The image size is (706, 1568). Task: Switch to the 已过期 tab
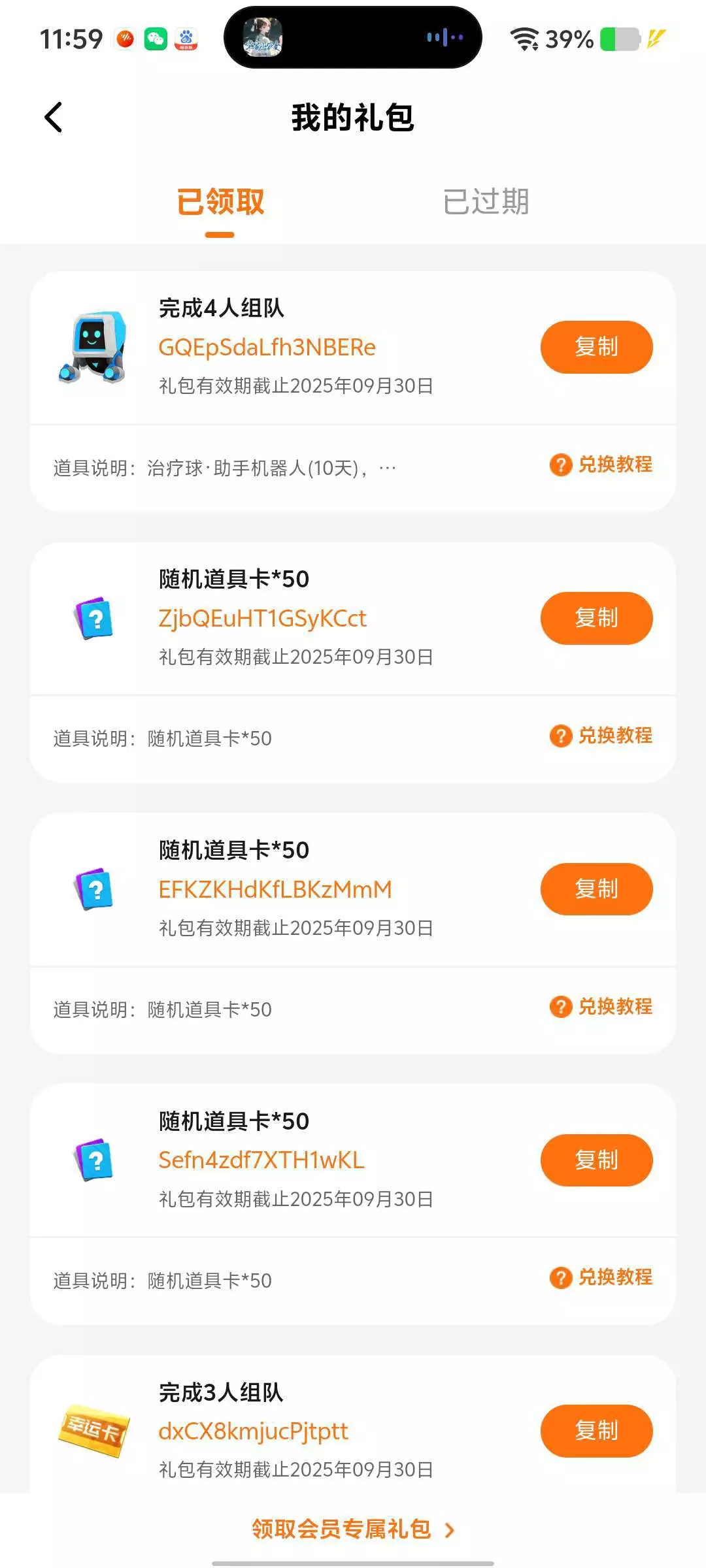(x=486, y=202)
